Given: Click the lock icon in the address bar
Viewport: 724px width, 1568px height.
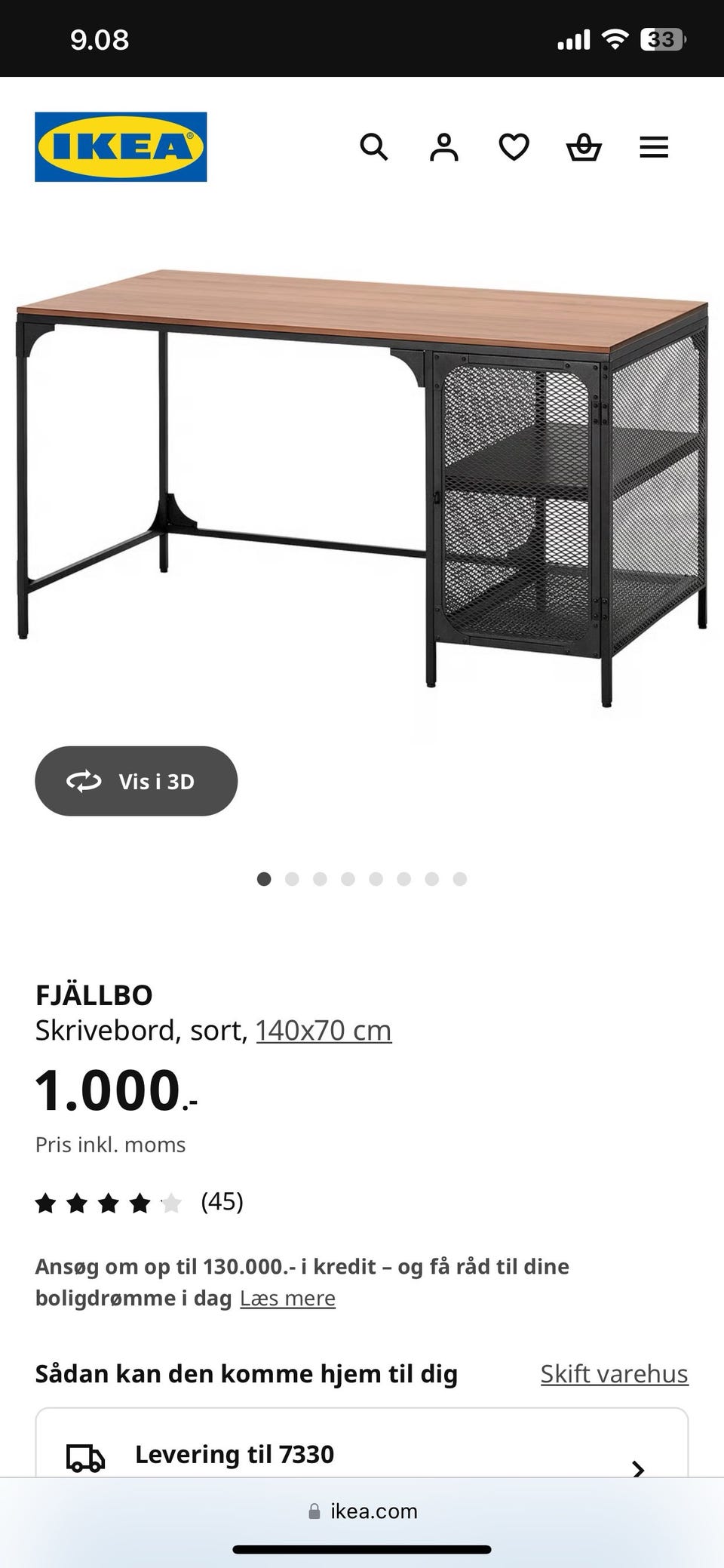Looking at the screenshot, I should [x=313, y=1511].
